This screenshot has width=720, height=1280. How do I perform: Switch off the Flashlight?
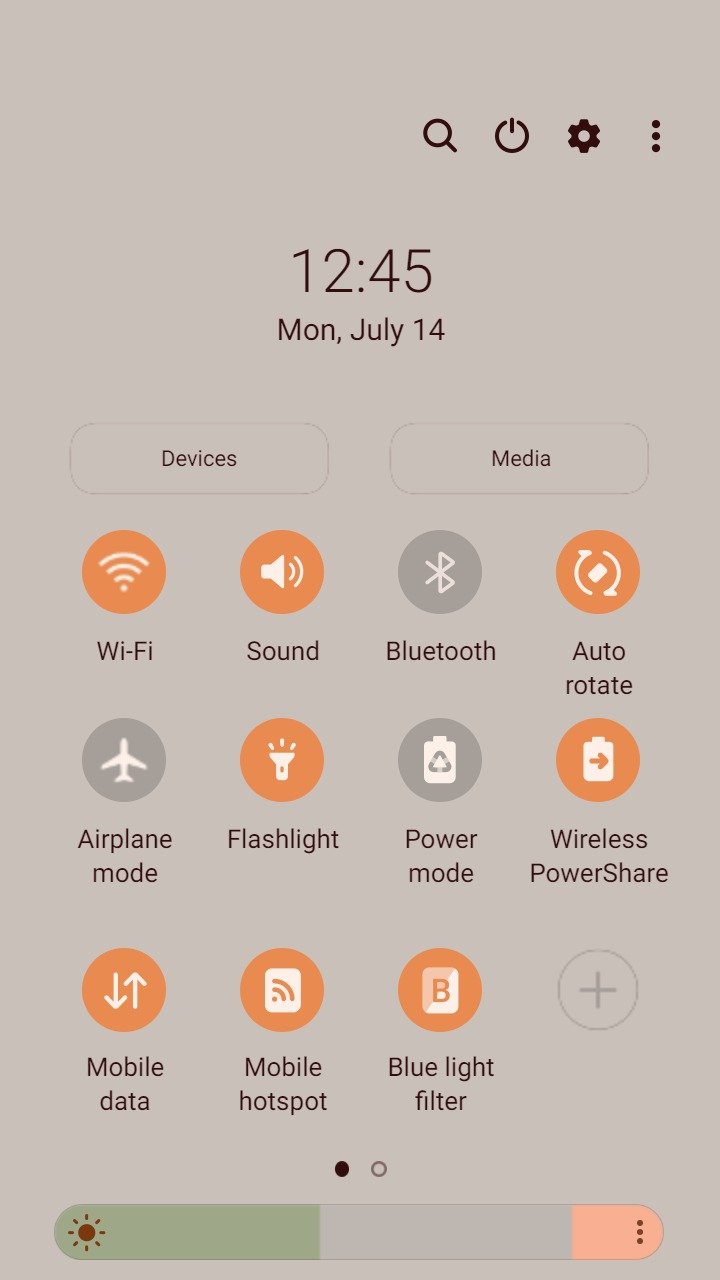tap(282, 760)
